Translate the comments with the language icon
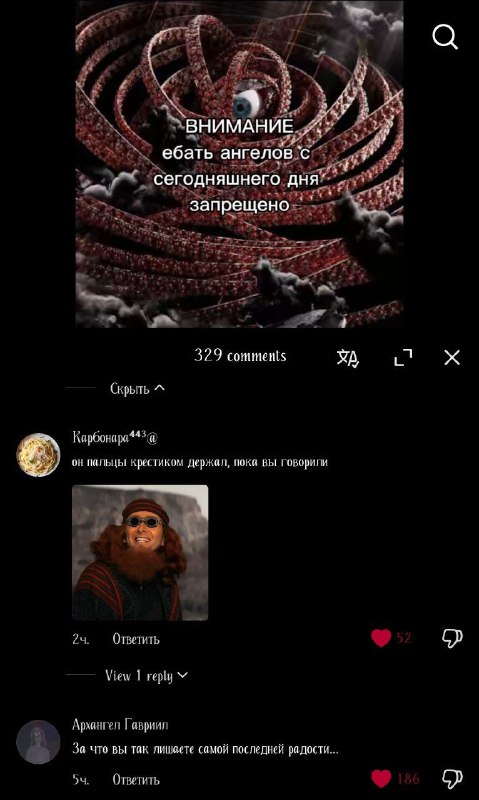 [348, 358]
